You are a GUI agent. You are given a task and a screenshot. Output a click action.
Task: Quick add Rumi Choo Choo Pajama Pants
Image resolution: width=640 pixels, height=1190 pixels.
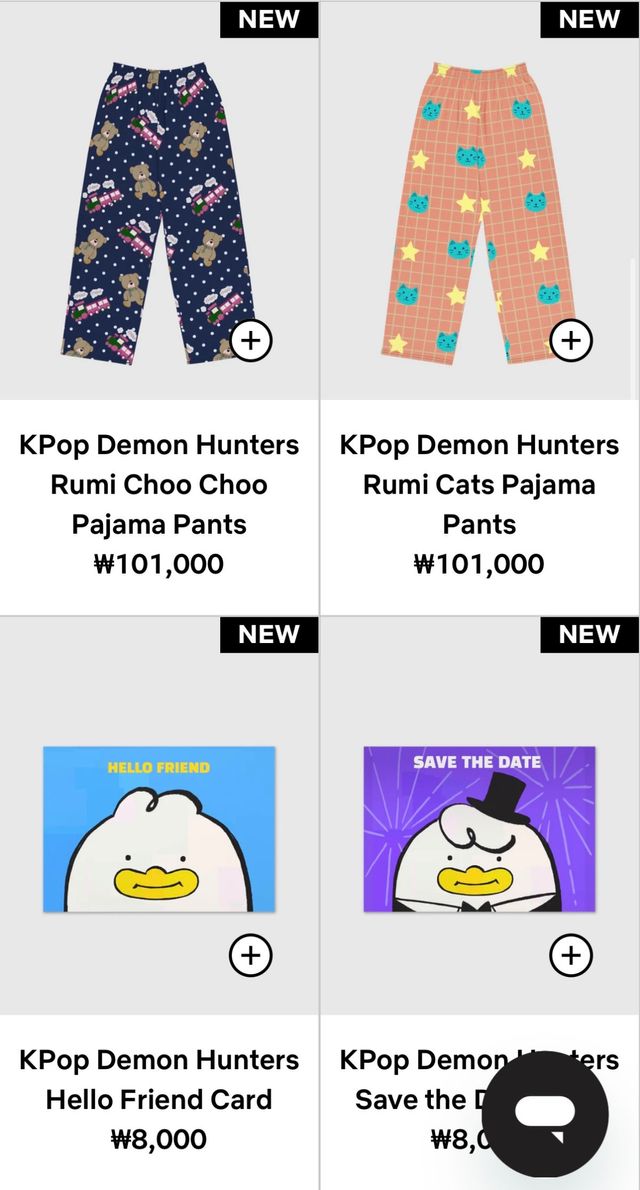(250, 341)
